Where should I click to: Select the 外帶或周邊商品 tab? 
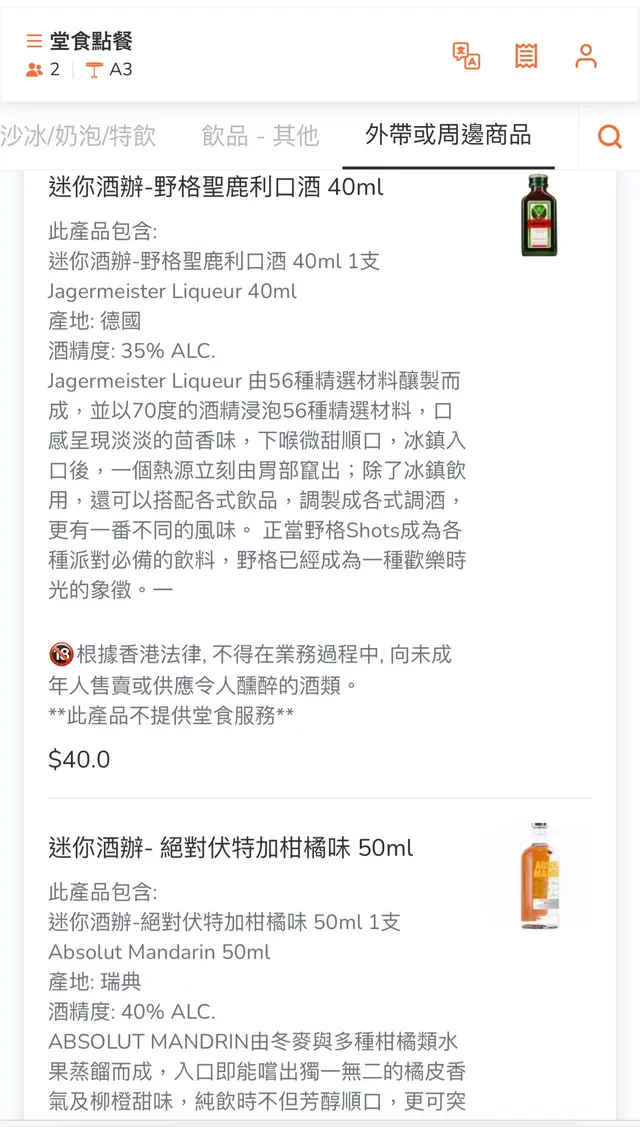[448, 136]
